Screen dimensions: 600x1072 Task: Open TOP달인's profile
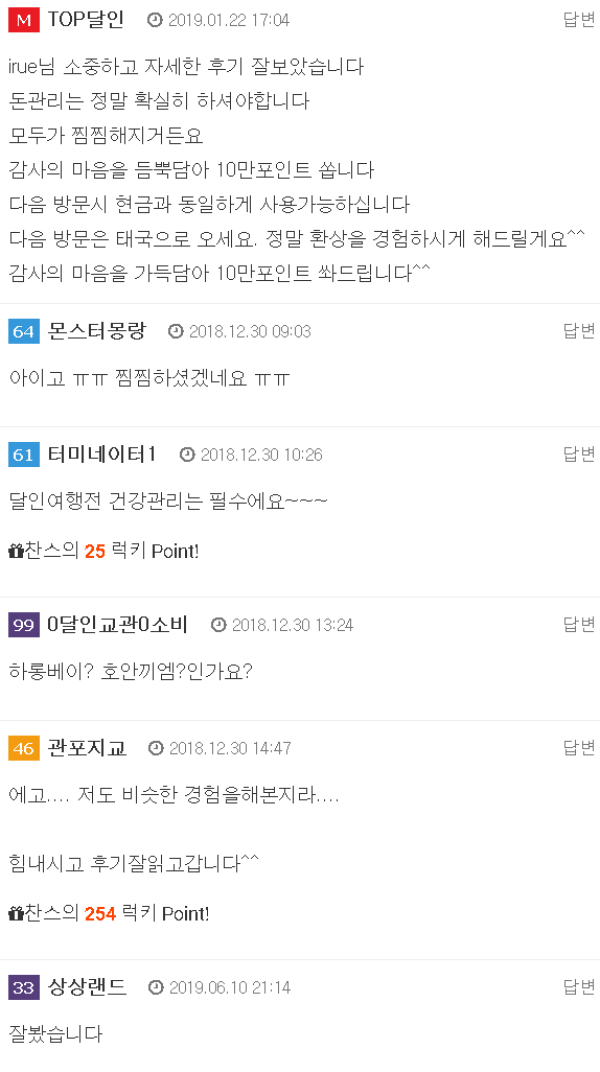(86, 20)
